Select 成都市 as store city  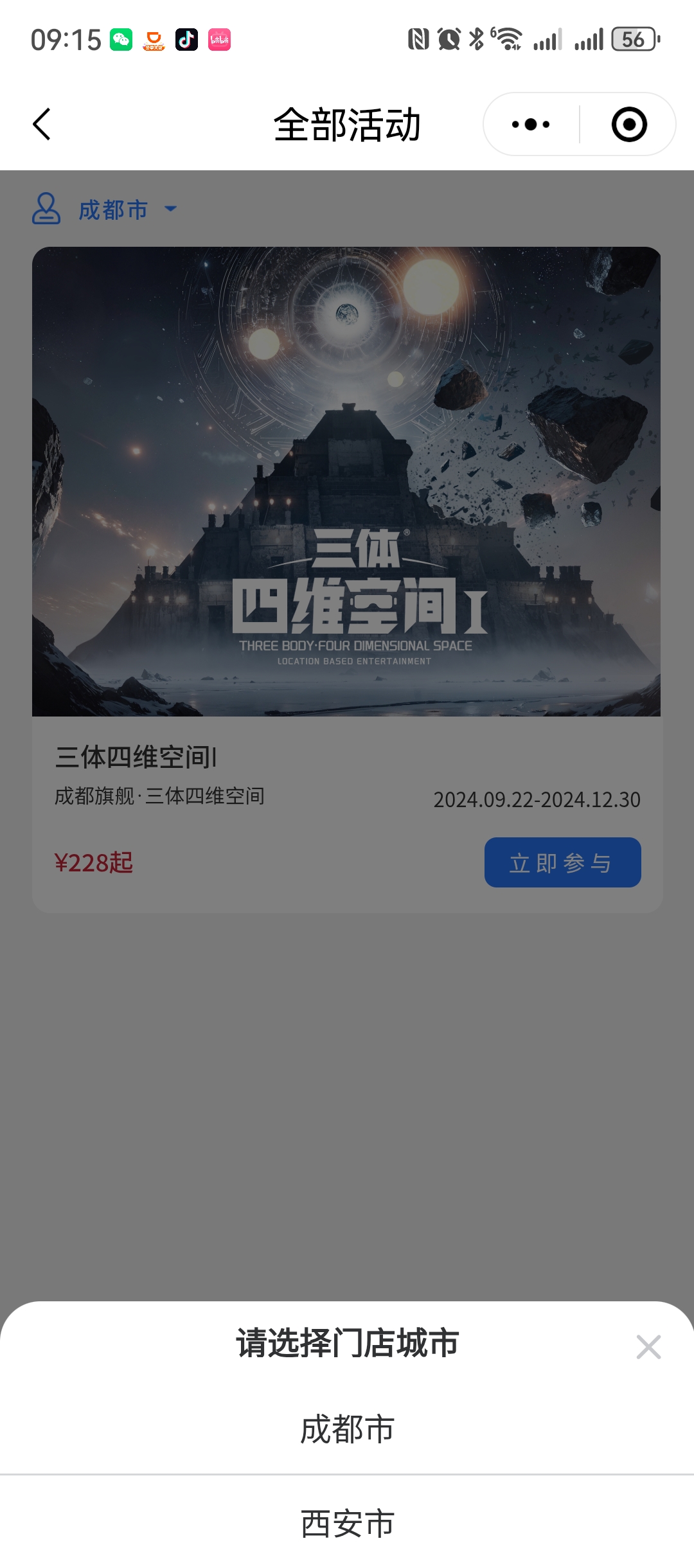(347, 1429)
